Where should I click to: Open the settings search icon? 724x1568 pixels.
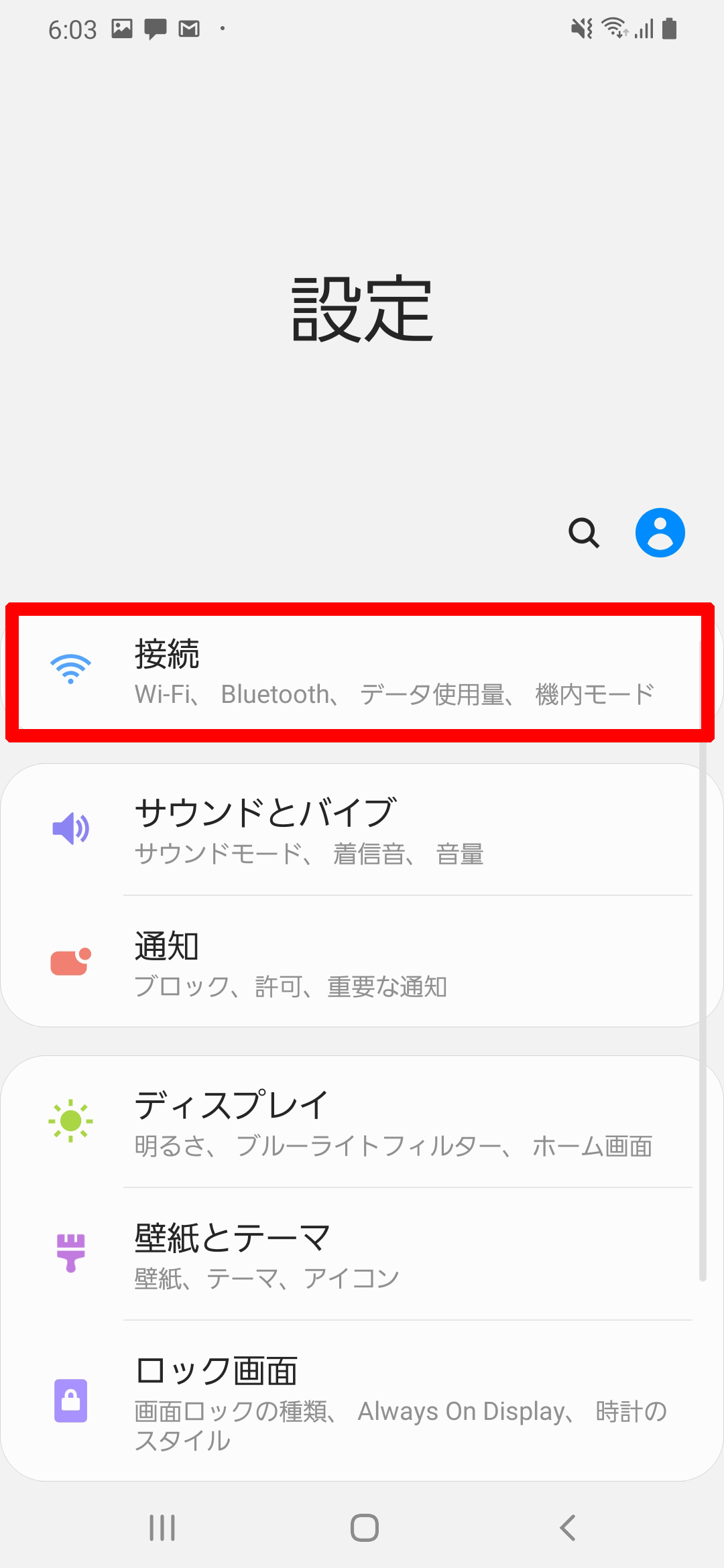[x=583, y=533]
